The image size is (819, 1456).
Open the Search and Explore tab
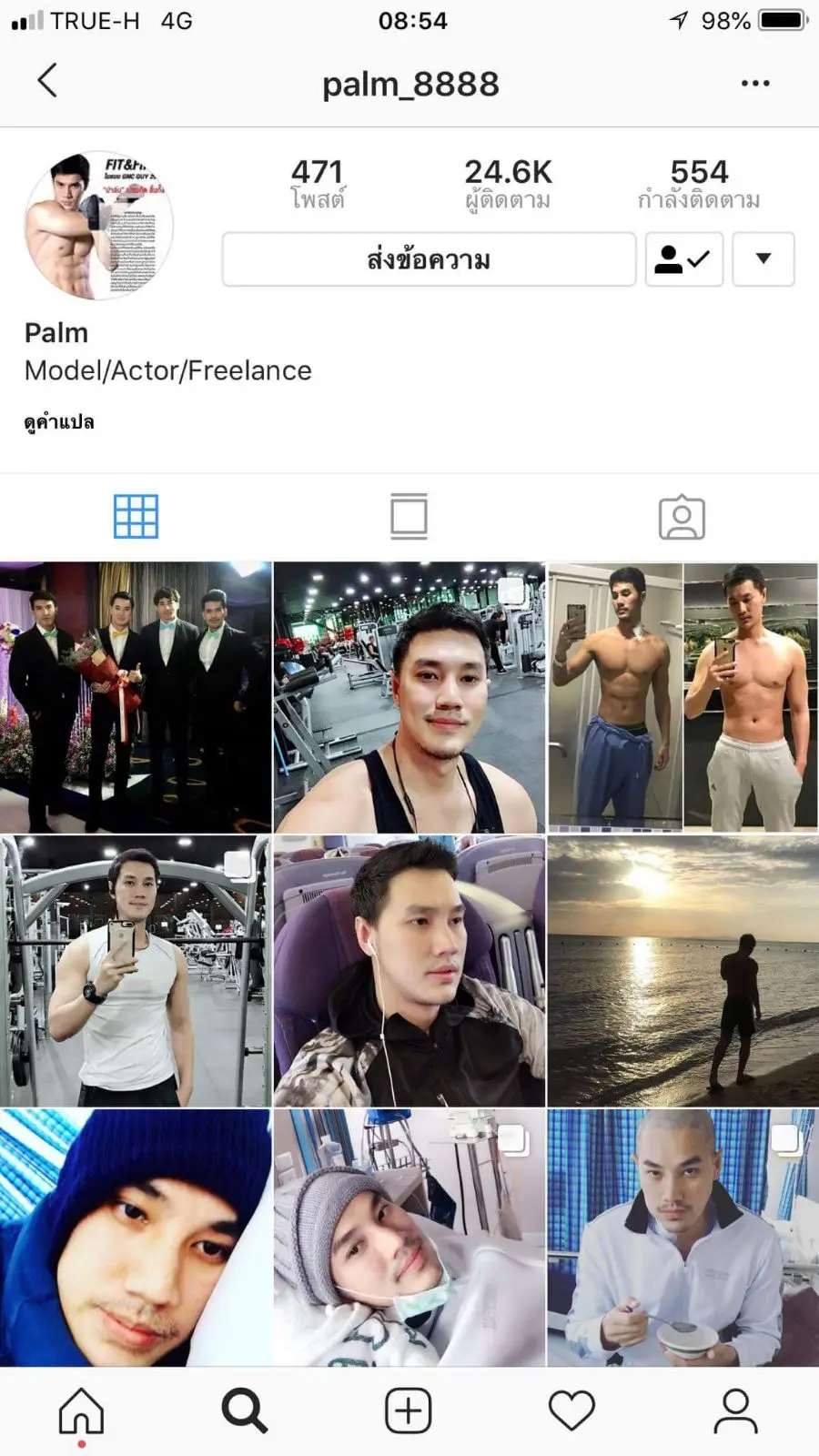click(x=245, y=1411)
